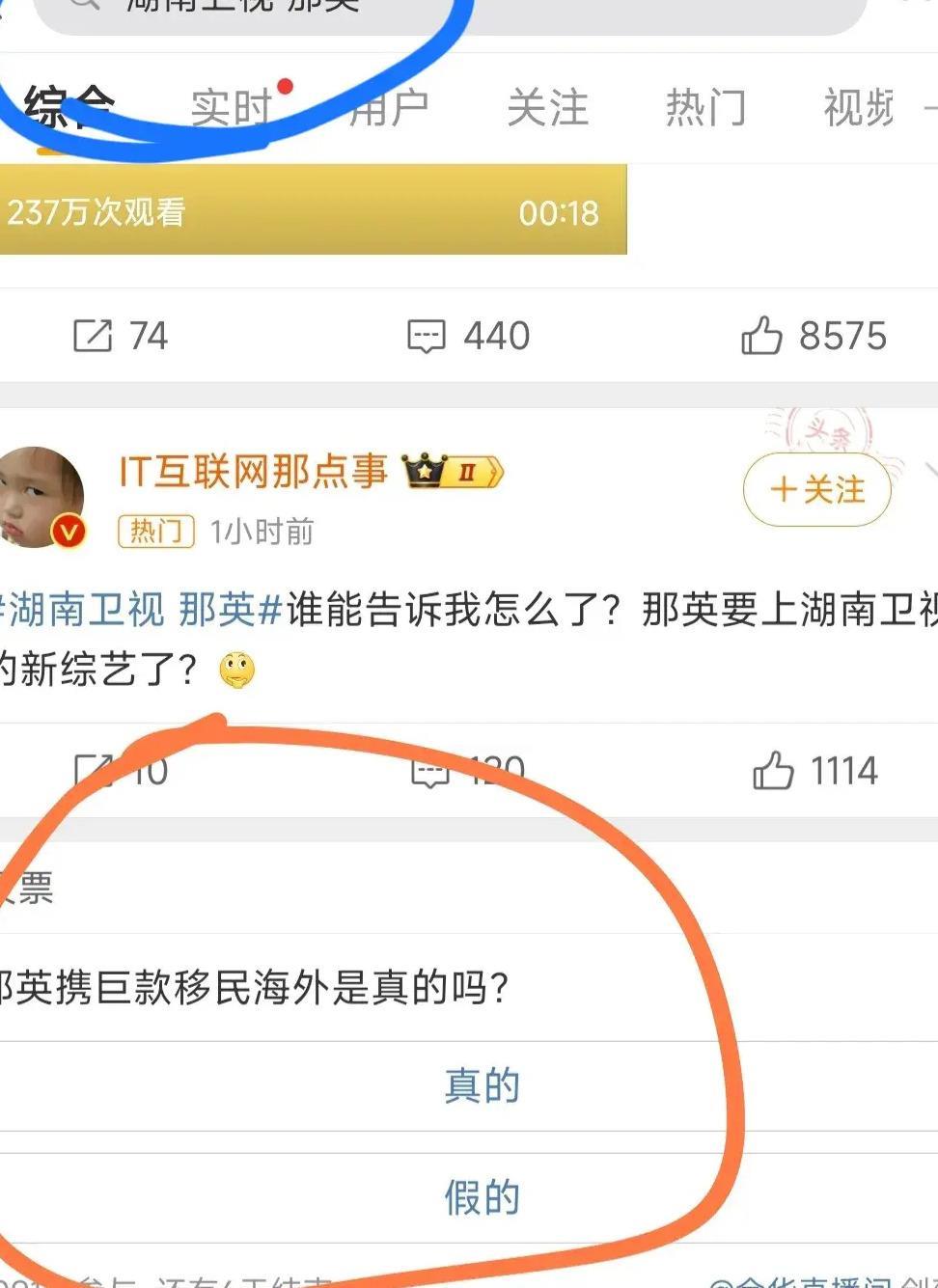Like the IT互联网那点事 post with 1114 likes
Screen dimensions: 938x1288
click(814, 771)
